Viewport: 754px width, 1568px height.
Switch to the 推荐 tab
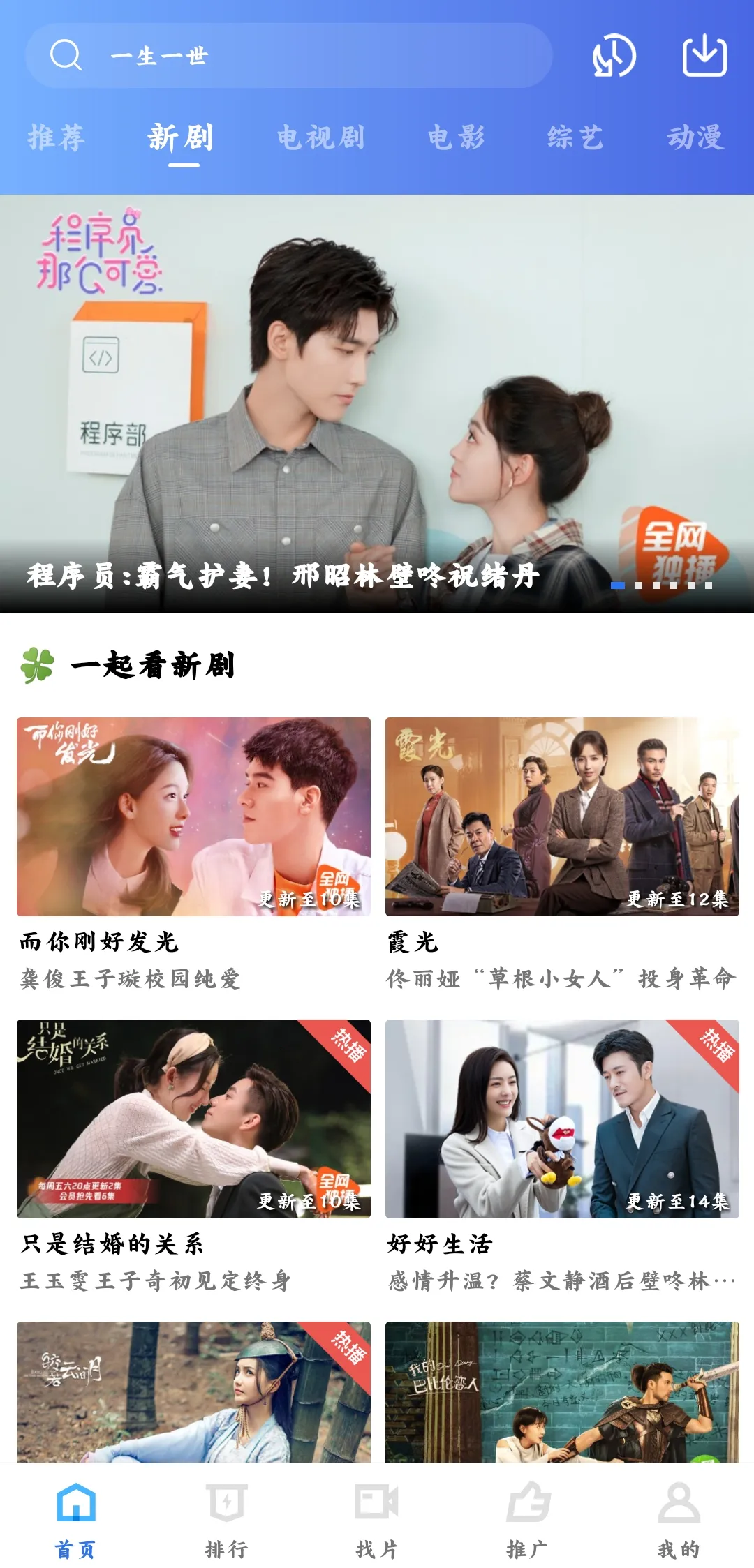(x=56, y=137)
